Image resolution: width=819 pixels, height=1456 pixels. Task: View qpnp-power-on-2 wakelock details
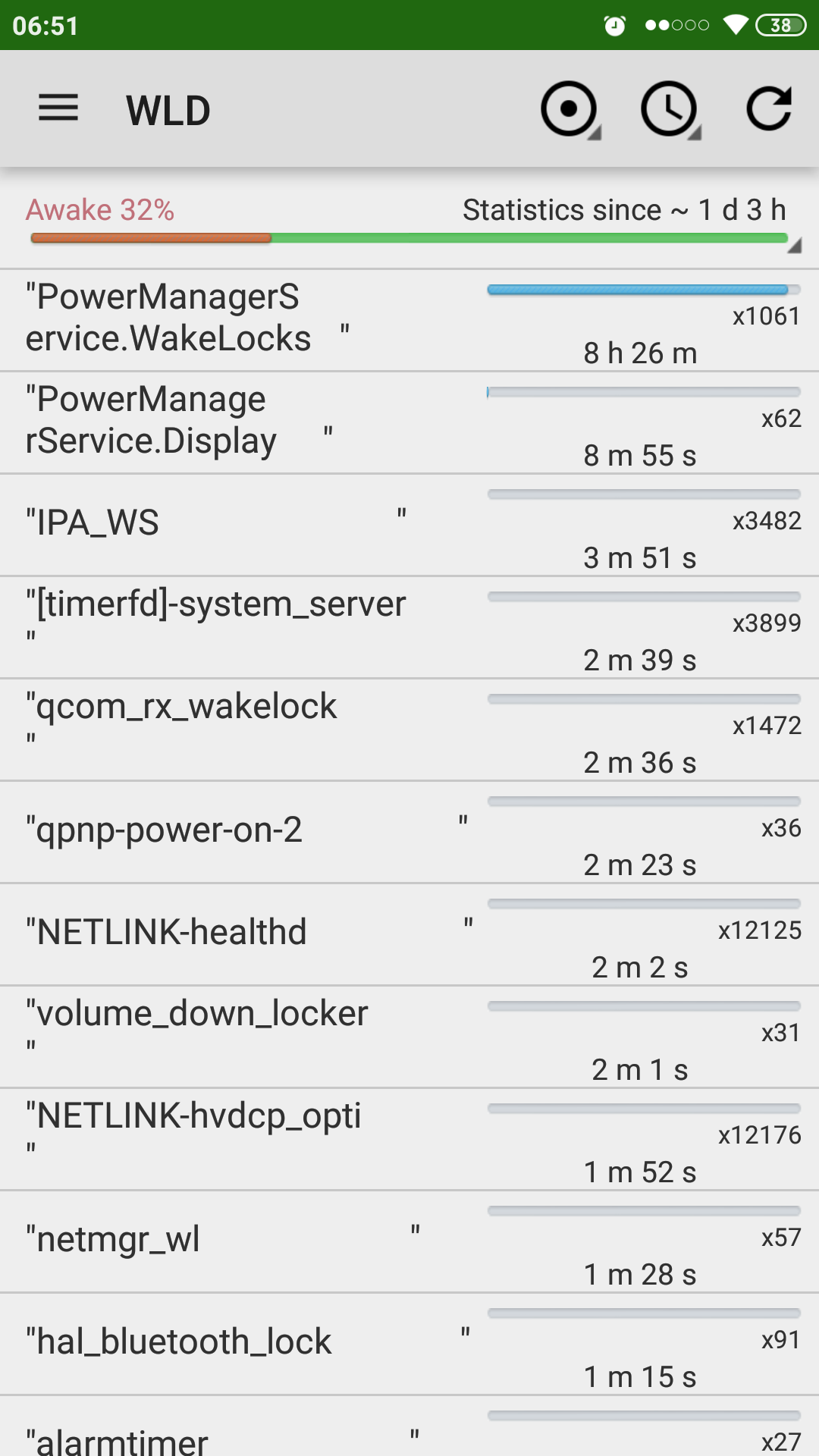point(409,832)
